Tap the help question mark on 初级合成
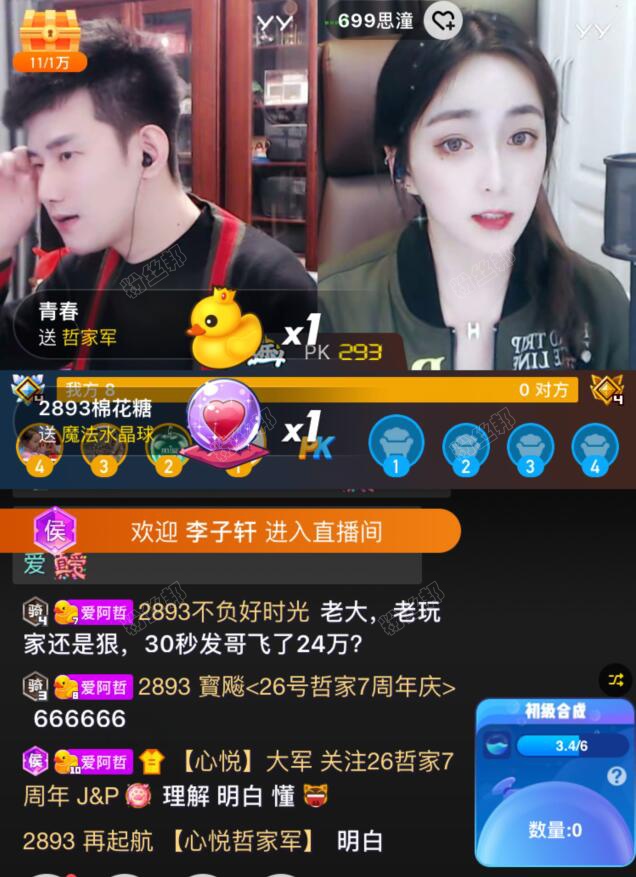 (616, 775)
